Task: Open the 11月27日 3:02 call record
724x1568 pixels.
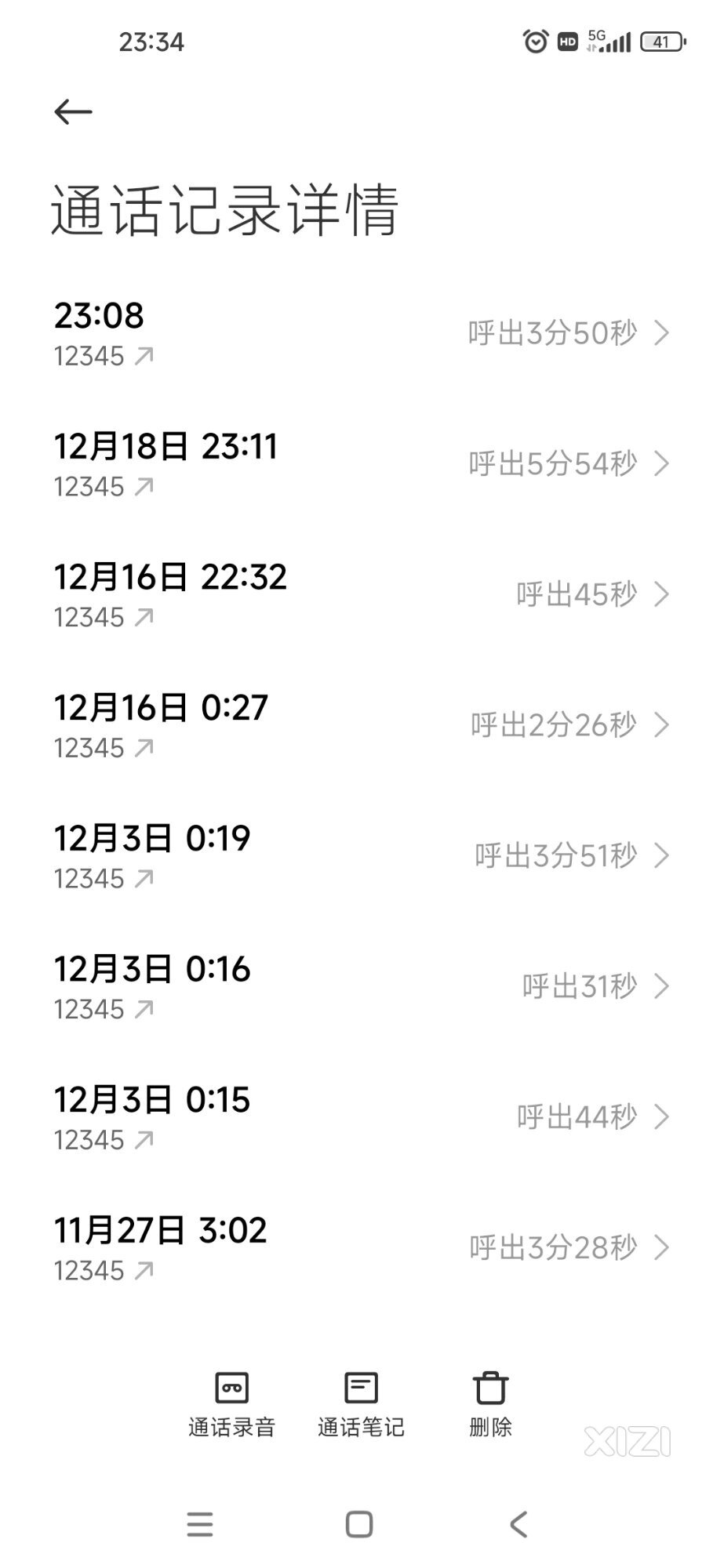Action: (x=362, y=1248)
